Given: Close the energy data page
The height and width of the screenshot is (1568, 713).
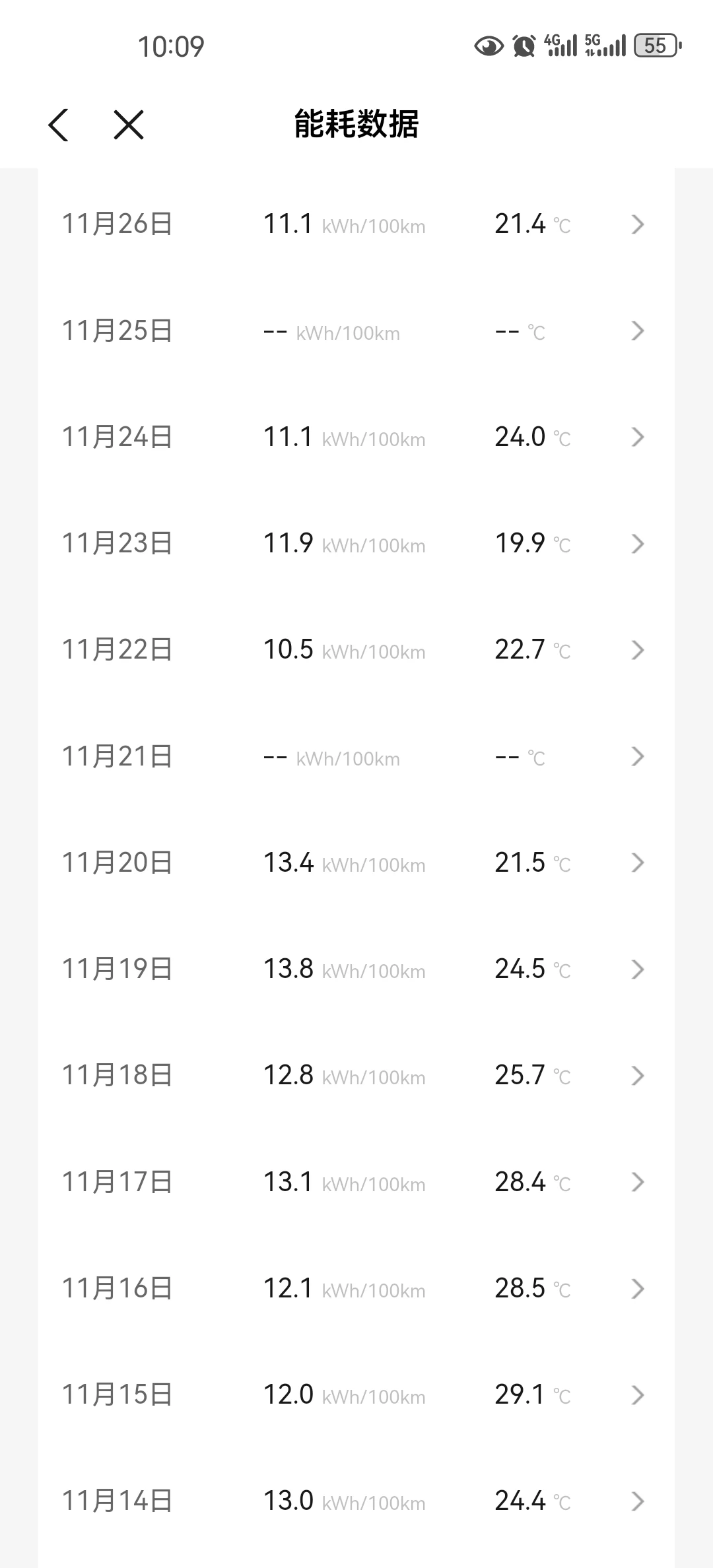Looking at the screenshot, I should pos(129,125).
